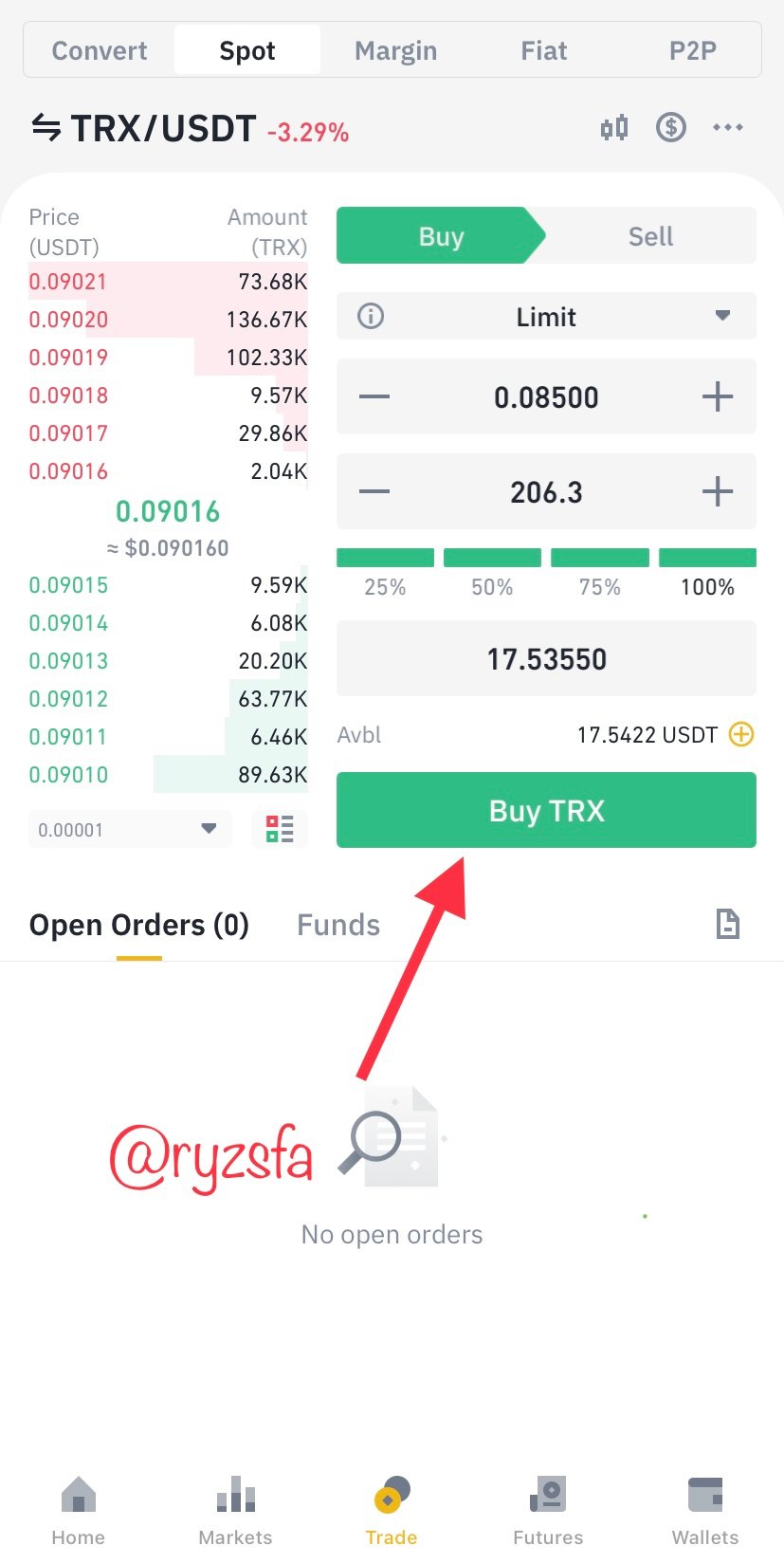Open the candlestick chart icon
The image size is (784, 1564).
pyautogui.click(x=614, y=127)
